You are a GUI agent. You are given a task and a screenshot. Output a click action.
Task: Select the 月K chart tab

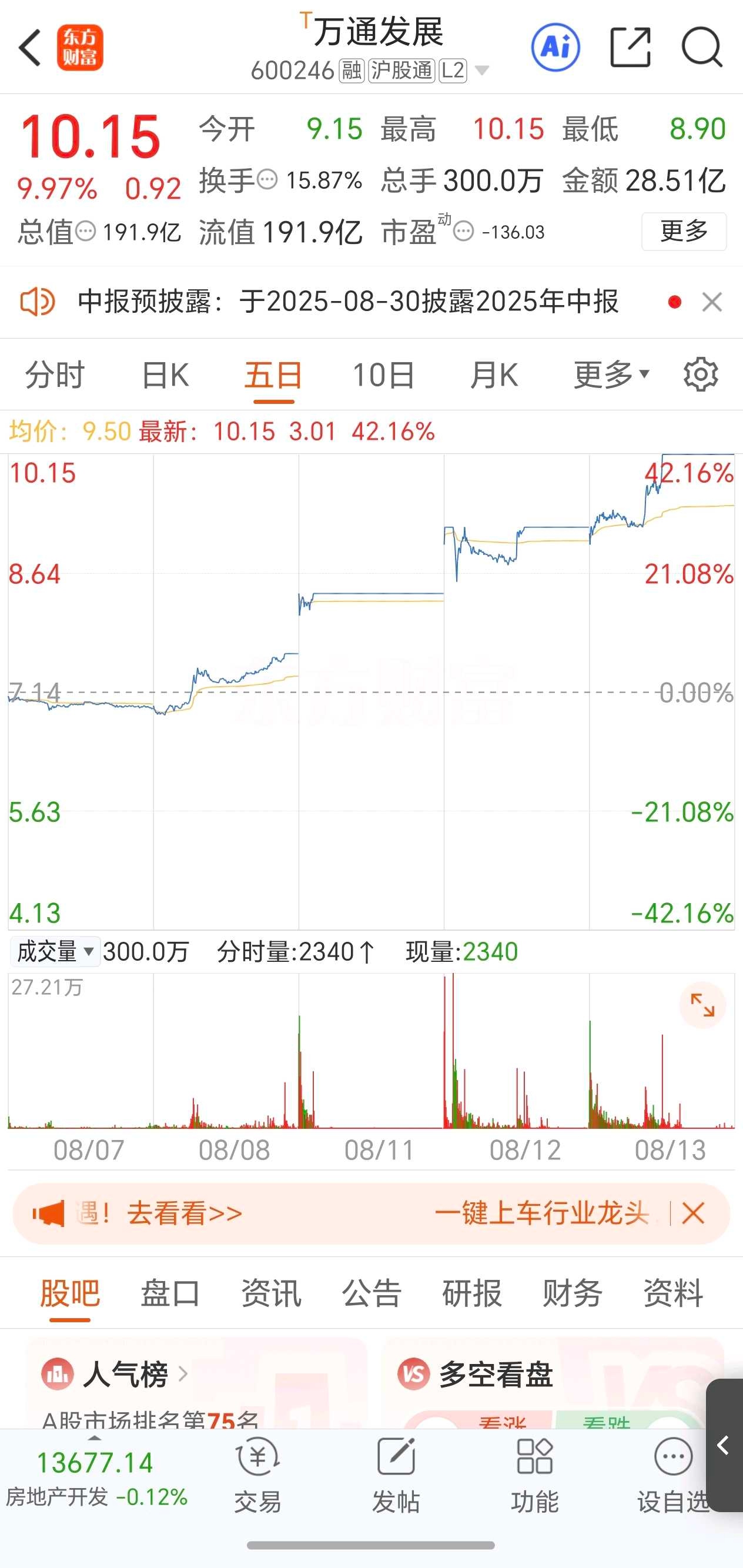(494, 375)
